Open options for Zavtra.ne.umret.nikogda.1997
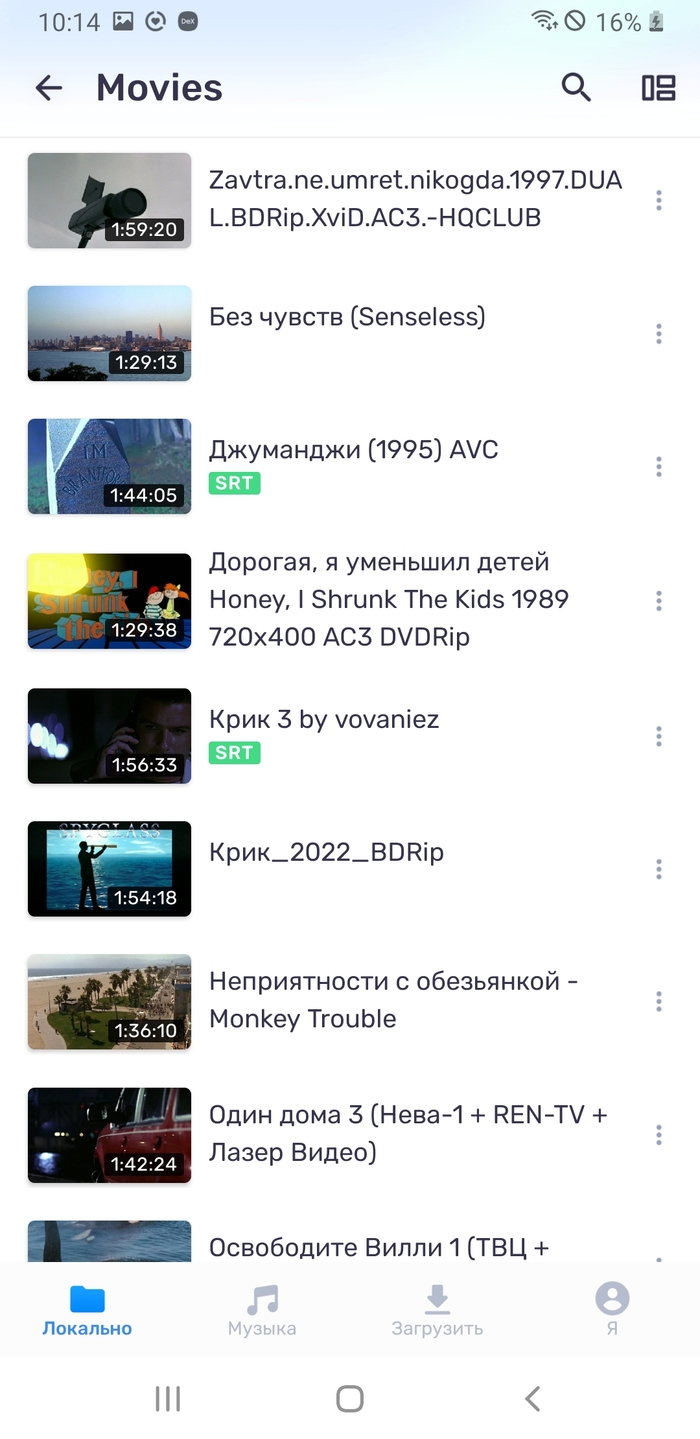 658,200
